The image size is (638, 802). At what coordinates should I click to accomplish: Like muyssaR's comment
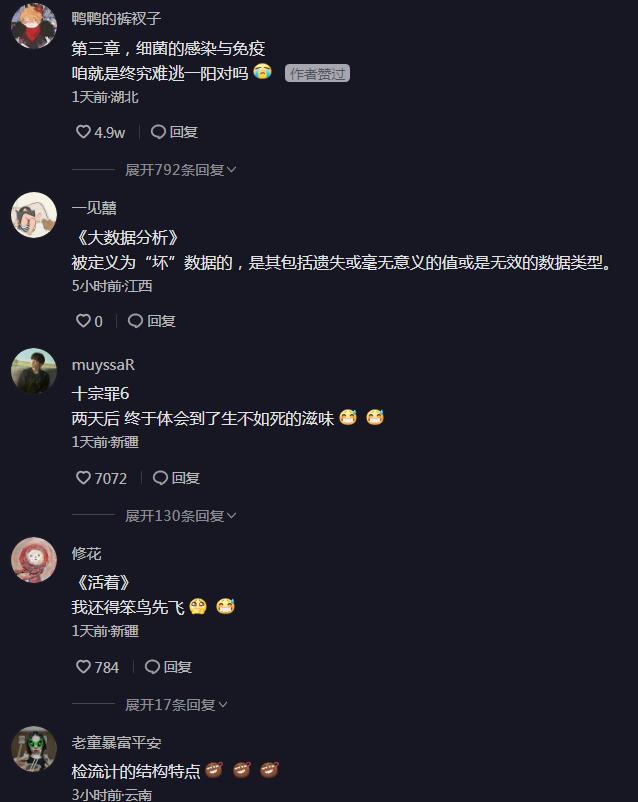(84, 478)
